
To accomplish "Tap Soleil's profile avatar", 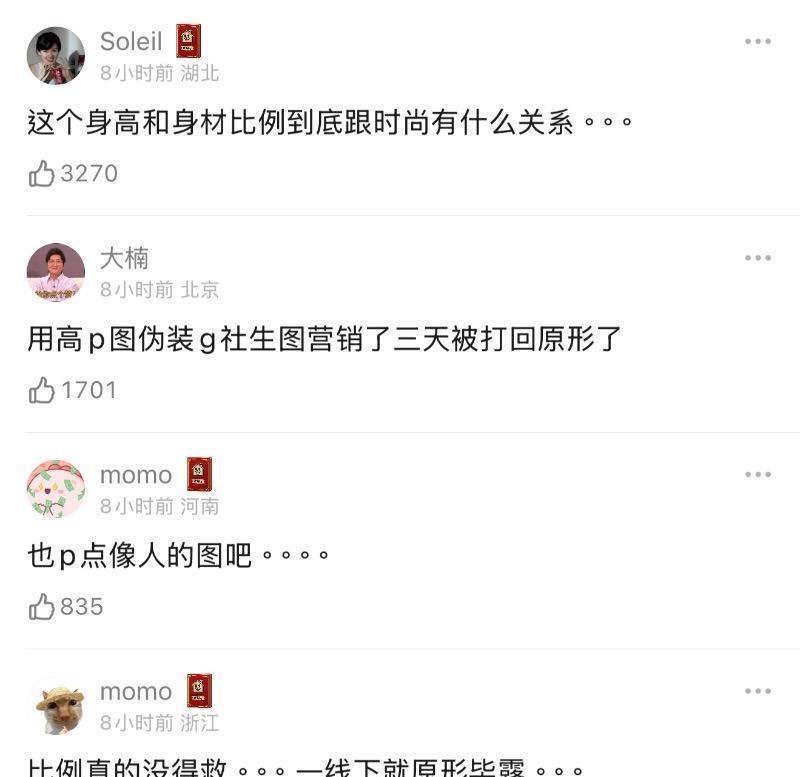I will pyautogui.click(x=56, y=56).
